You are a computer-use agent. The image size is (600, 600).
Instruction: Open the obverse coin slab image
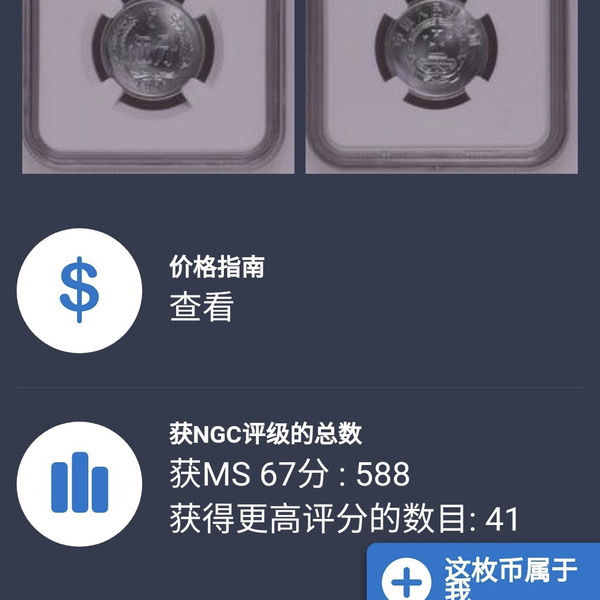158,85
